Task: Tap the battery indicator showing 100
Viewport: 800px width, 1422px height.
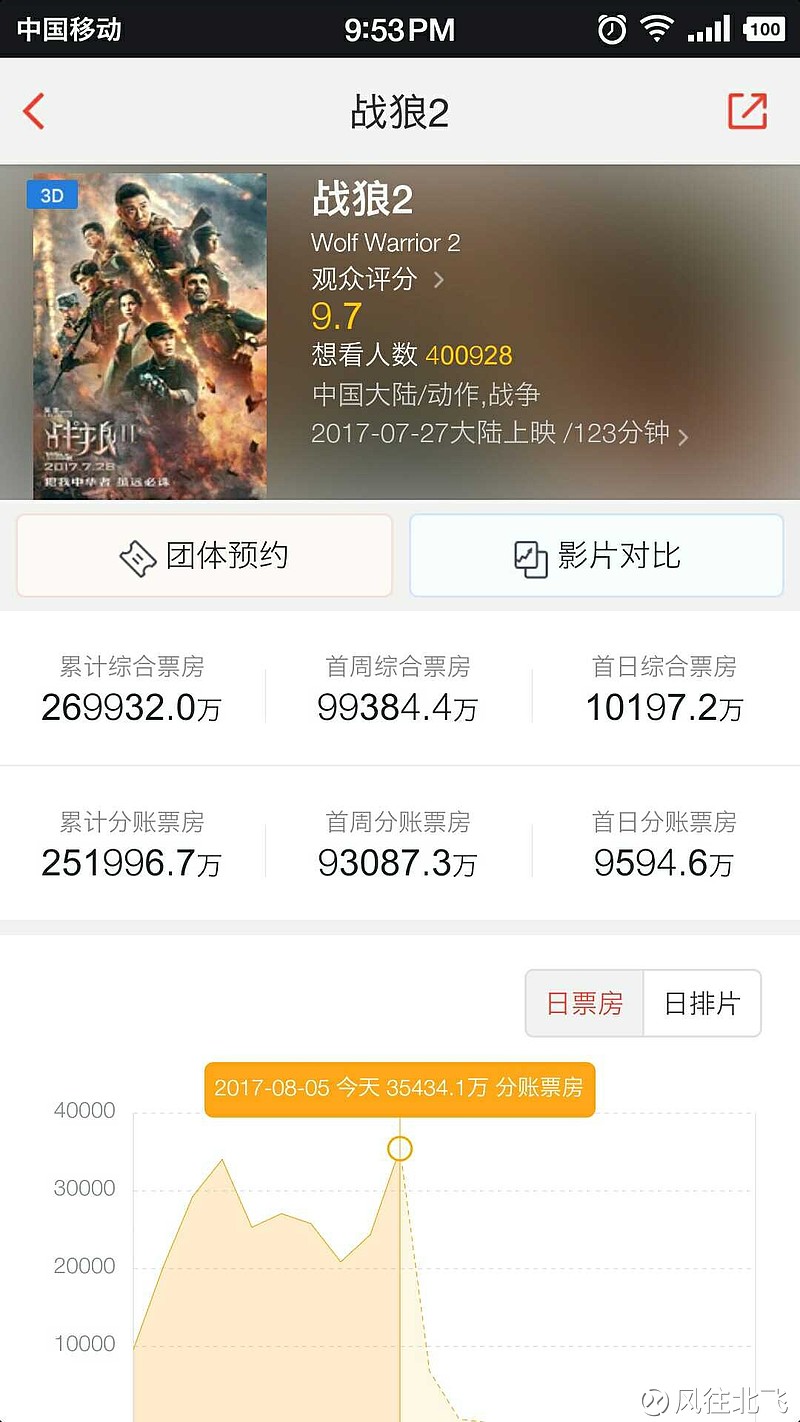Action: click(x=764, y=29)
